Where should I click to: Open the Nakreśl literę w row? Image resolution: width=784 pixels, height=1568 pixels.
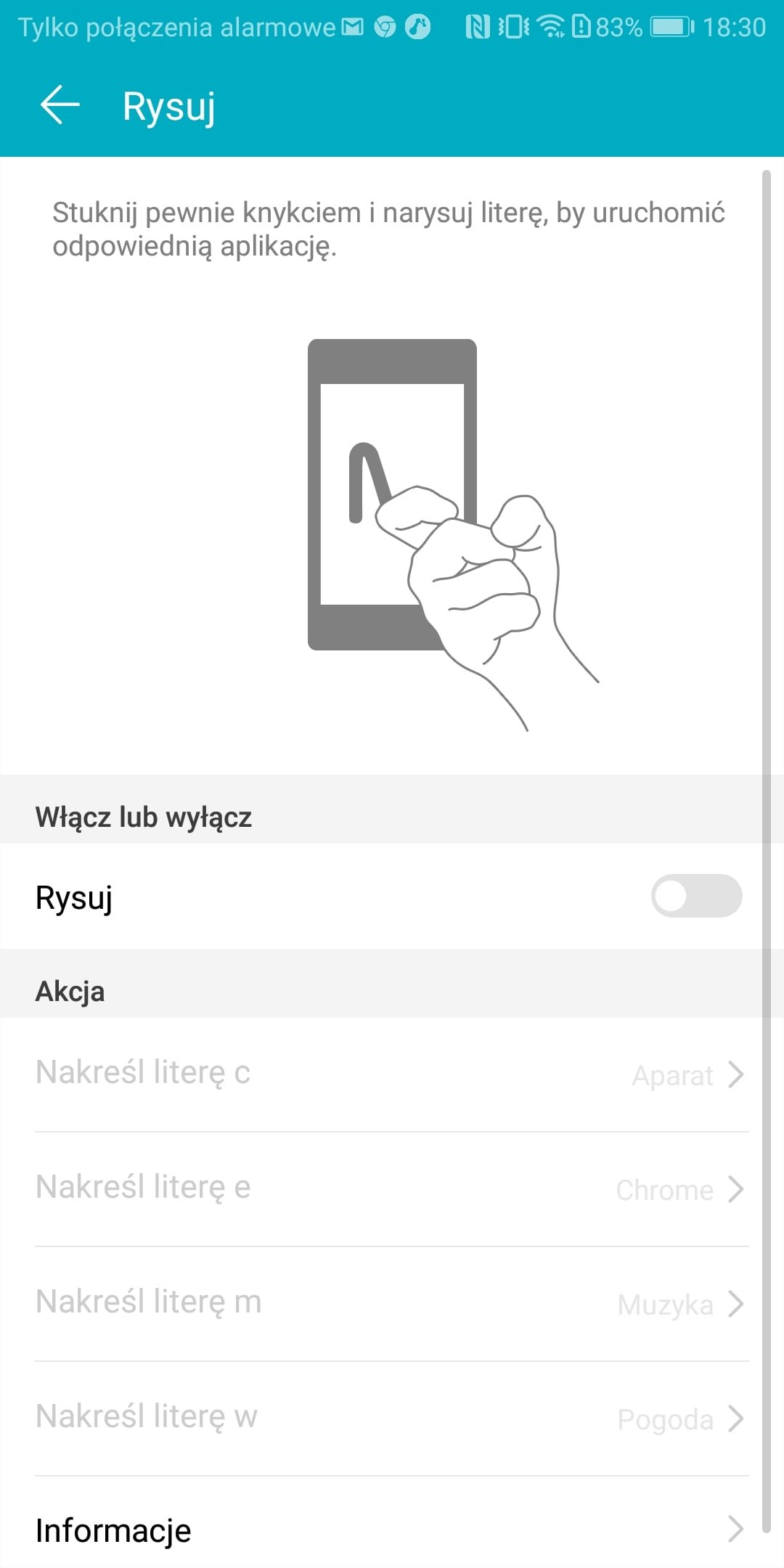click(392, 1418)
